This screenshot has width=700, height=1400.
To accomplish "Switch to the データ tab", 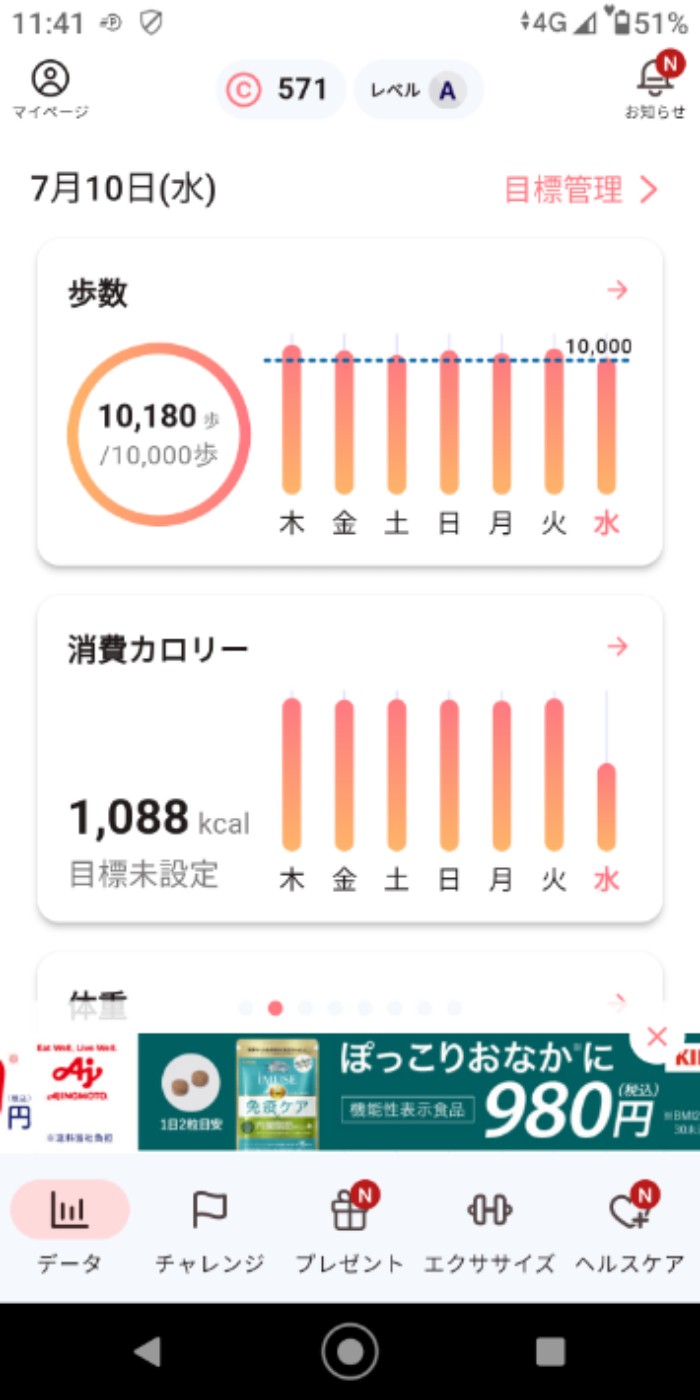I will [70, 1227].
